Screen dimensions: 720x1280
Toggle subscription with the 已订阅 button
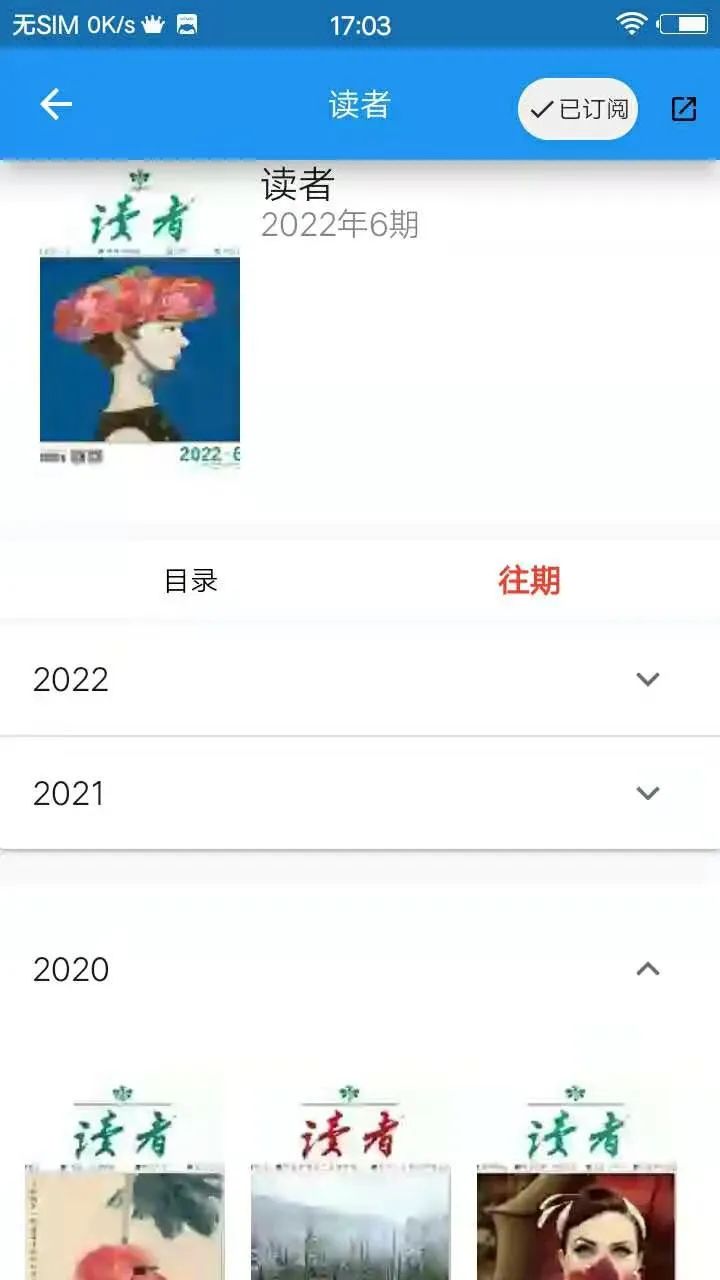pyautogui.click(x=577, y=108)
